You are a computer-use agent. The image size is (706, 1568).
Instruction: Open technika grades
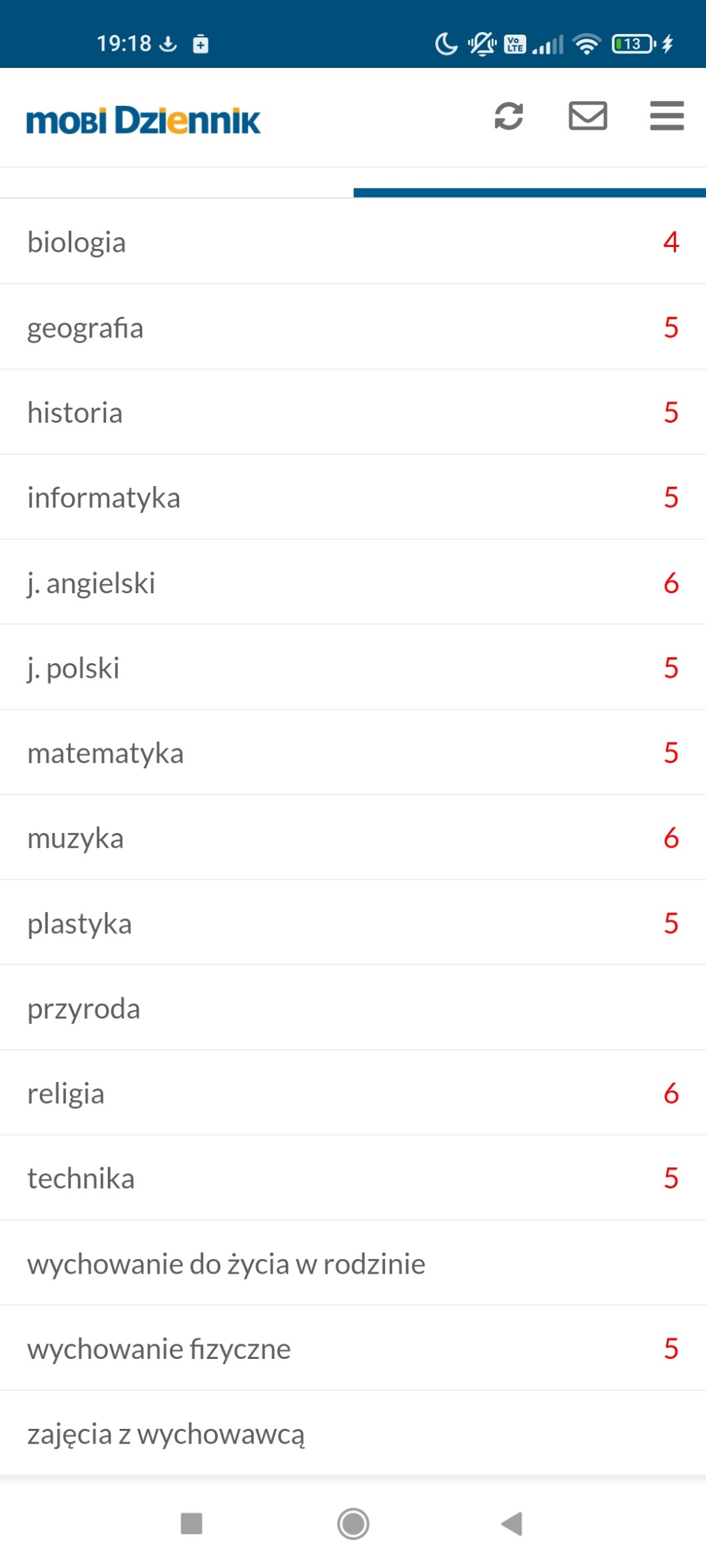[353, 1178]
